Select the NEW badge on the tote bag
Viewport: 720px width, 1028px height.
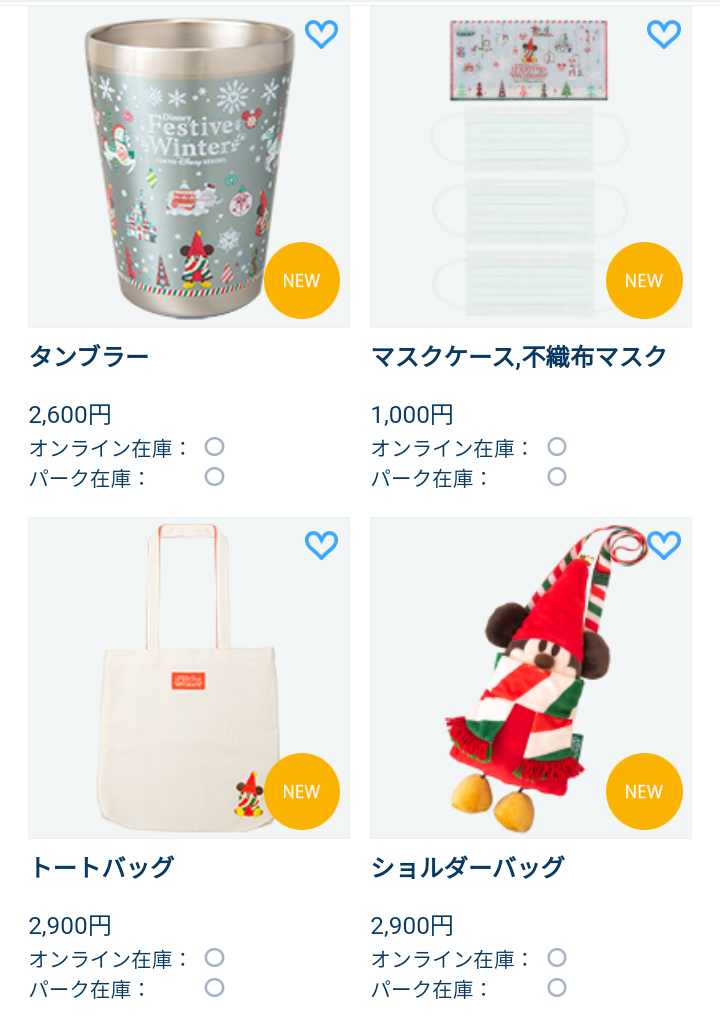[x=301, y=791]
